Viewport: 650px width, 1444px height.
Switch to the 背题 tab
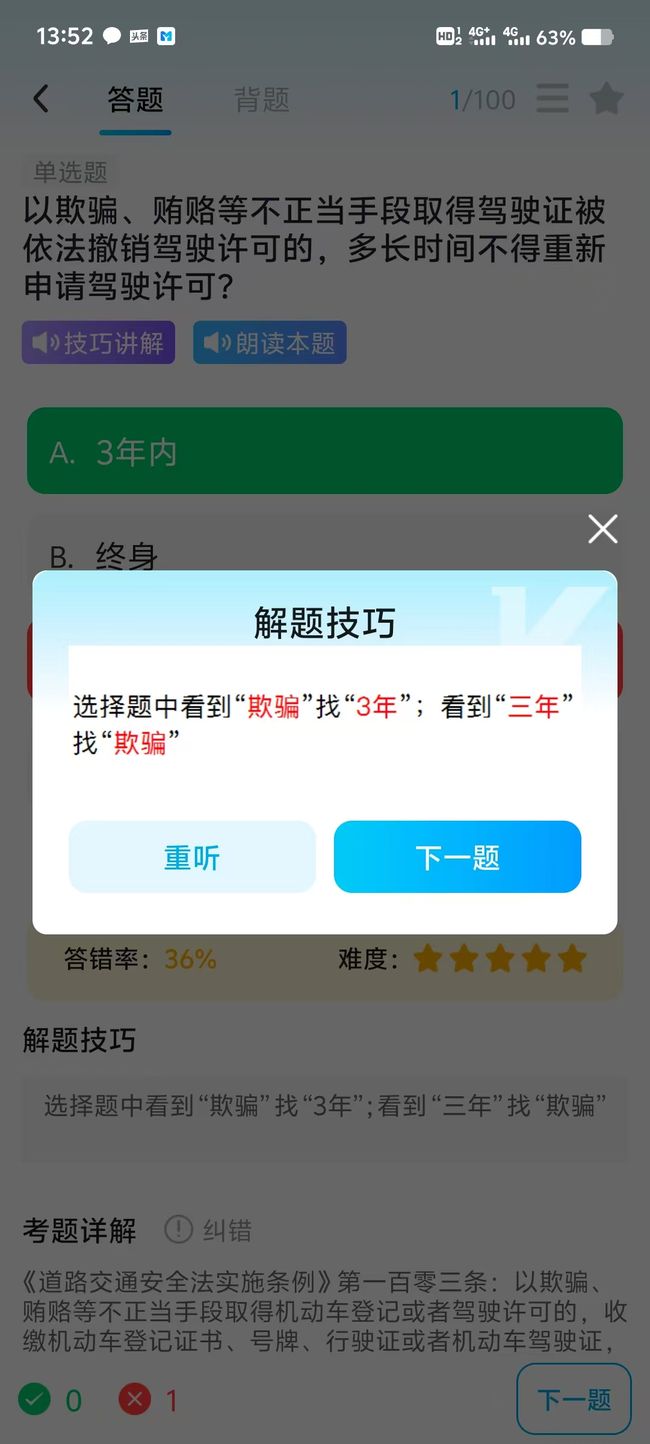click(262, 100)
